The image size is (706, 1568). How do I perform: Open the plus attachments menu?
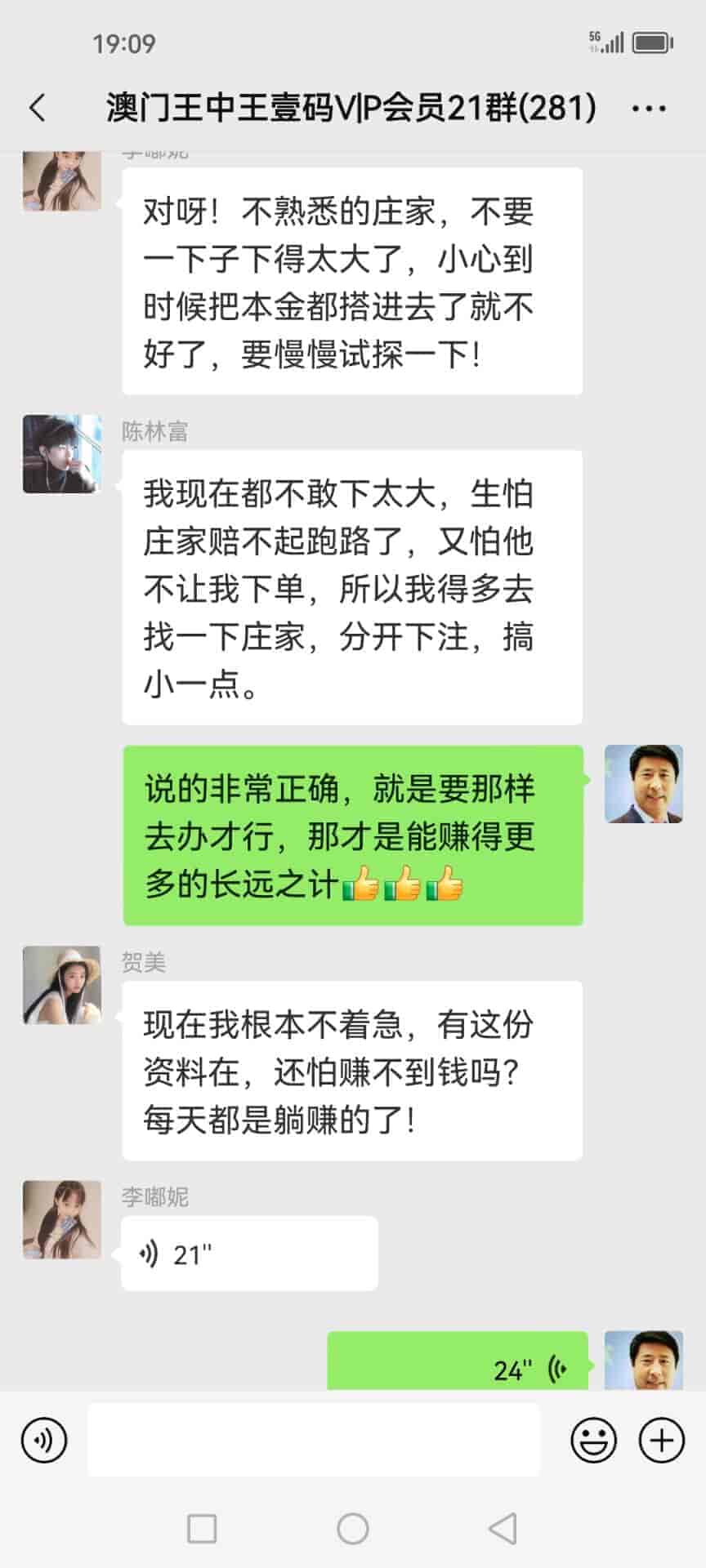pyautogui.click(x=661, y=1440)
